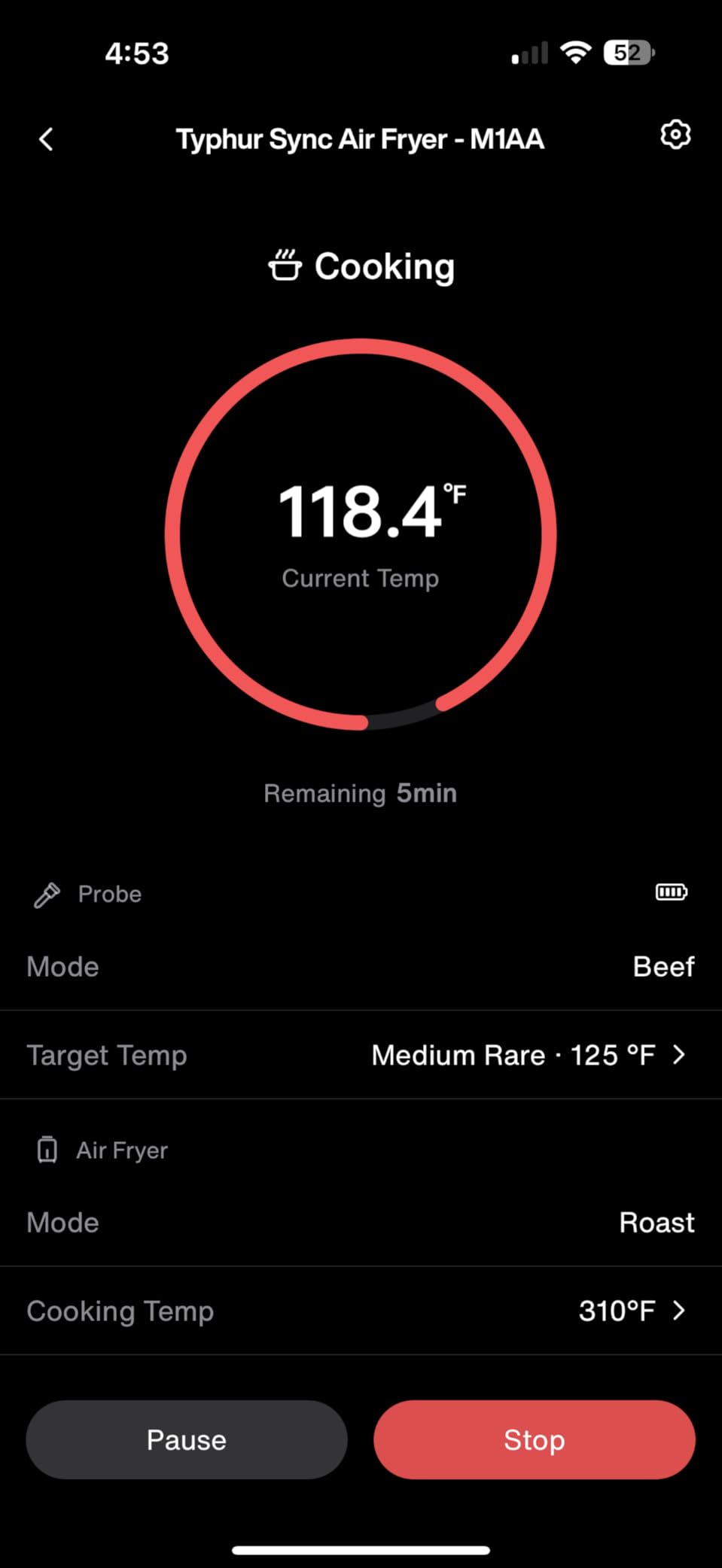Viewport: 722px width, 1568px height.
Task: Pause the cooking session
Action: 187,1439
